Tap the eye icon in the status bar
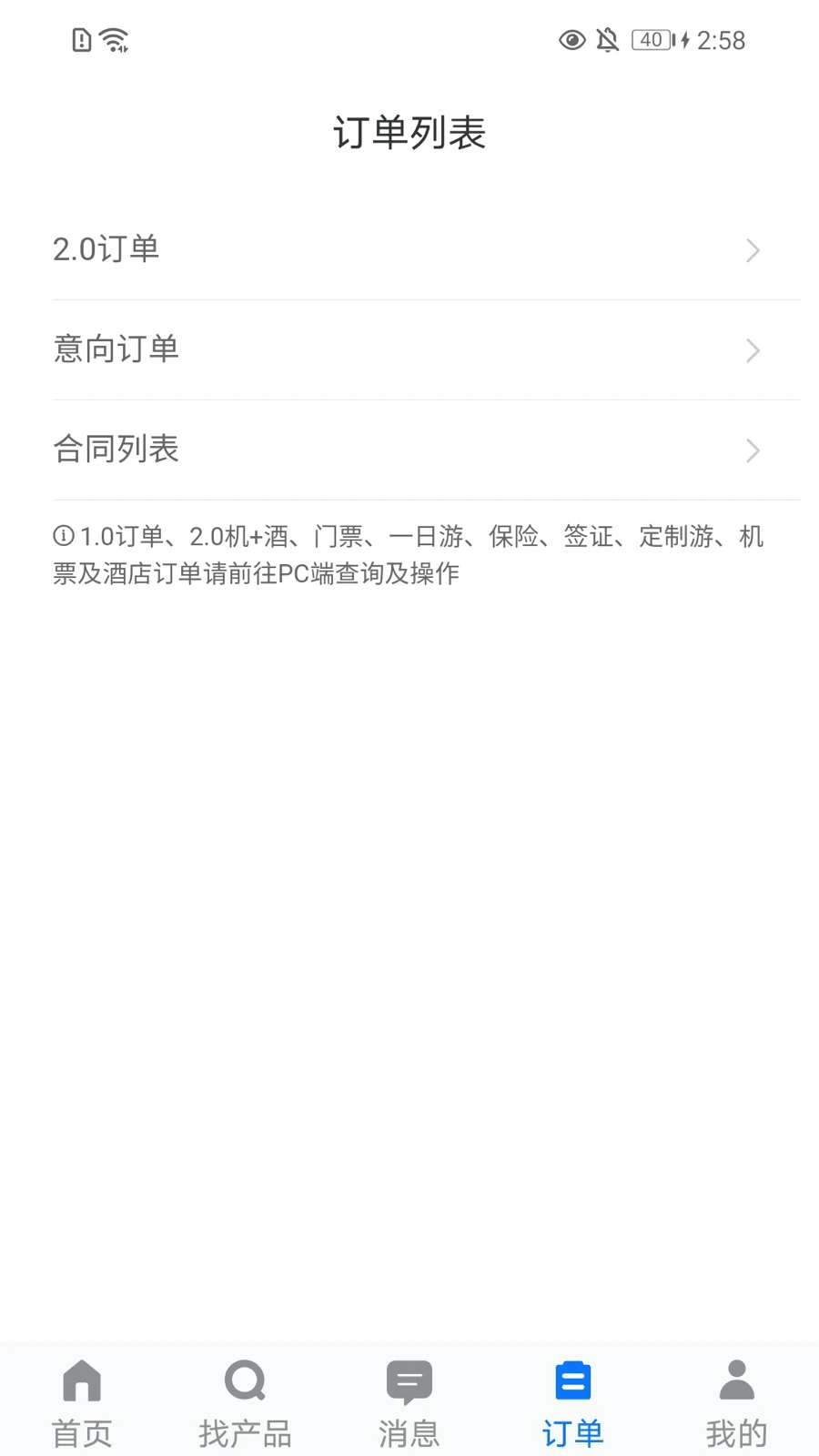 571,40
